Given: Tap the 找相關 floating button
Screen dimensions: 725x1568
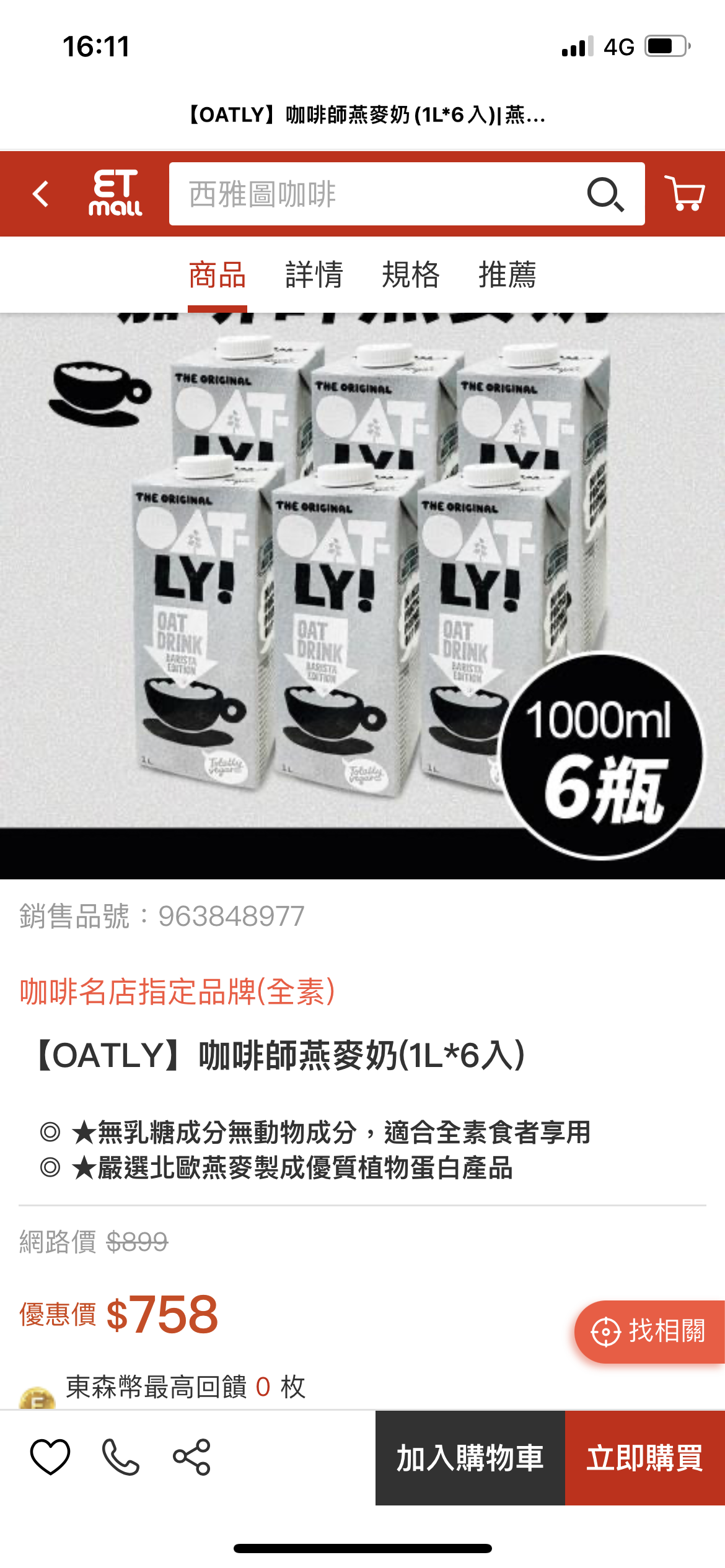Looking at the screenshot, I should [x=649, y=1331].
